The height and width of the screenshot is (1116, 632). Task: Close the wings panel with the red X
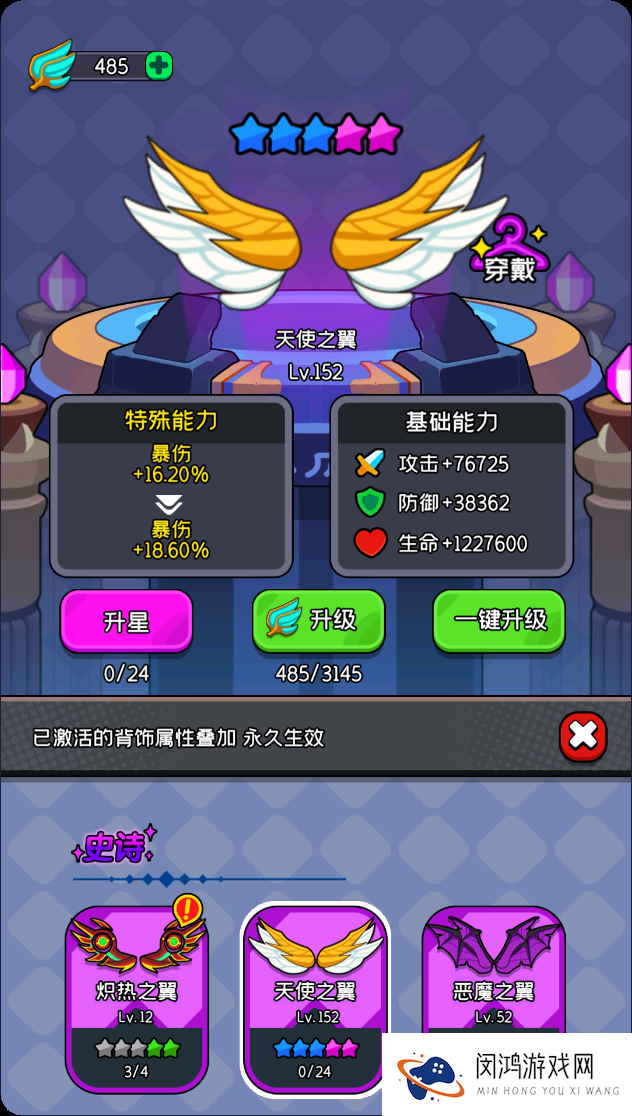click(x=582, y=737)
